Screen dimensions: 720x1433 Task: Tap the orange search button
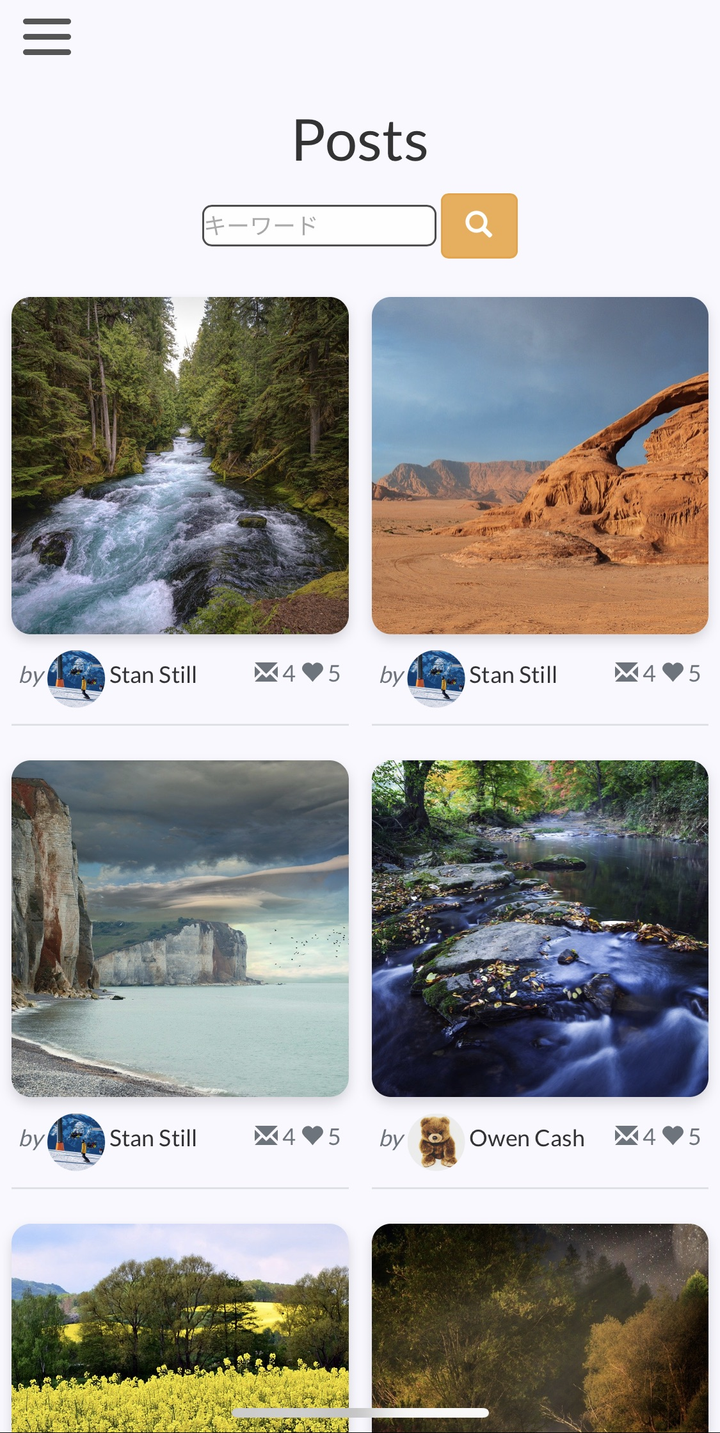[479, 226]
